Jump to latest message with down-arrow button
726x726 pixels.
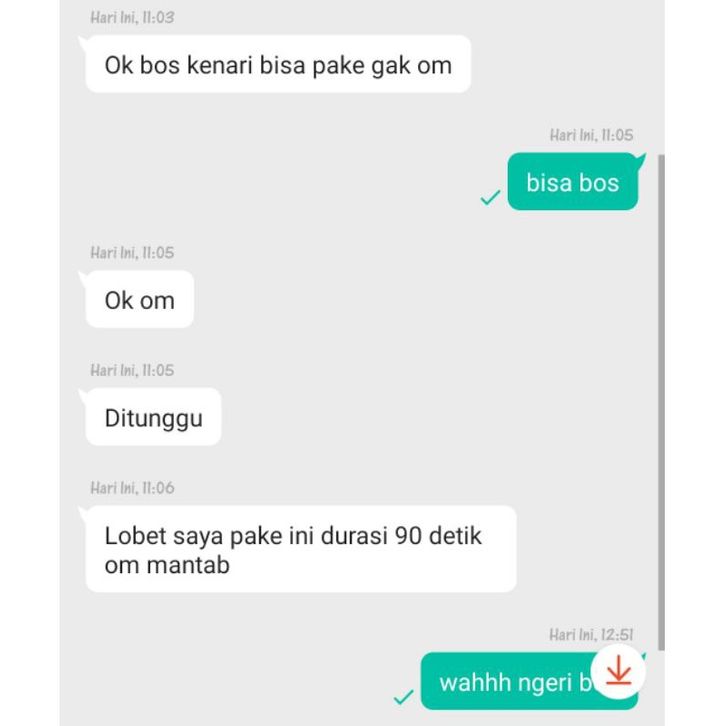[618, 671]
